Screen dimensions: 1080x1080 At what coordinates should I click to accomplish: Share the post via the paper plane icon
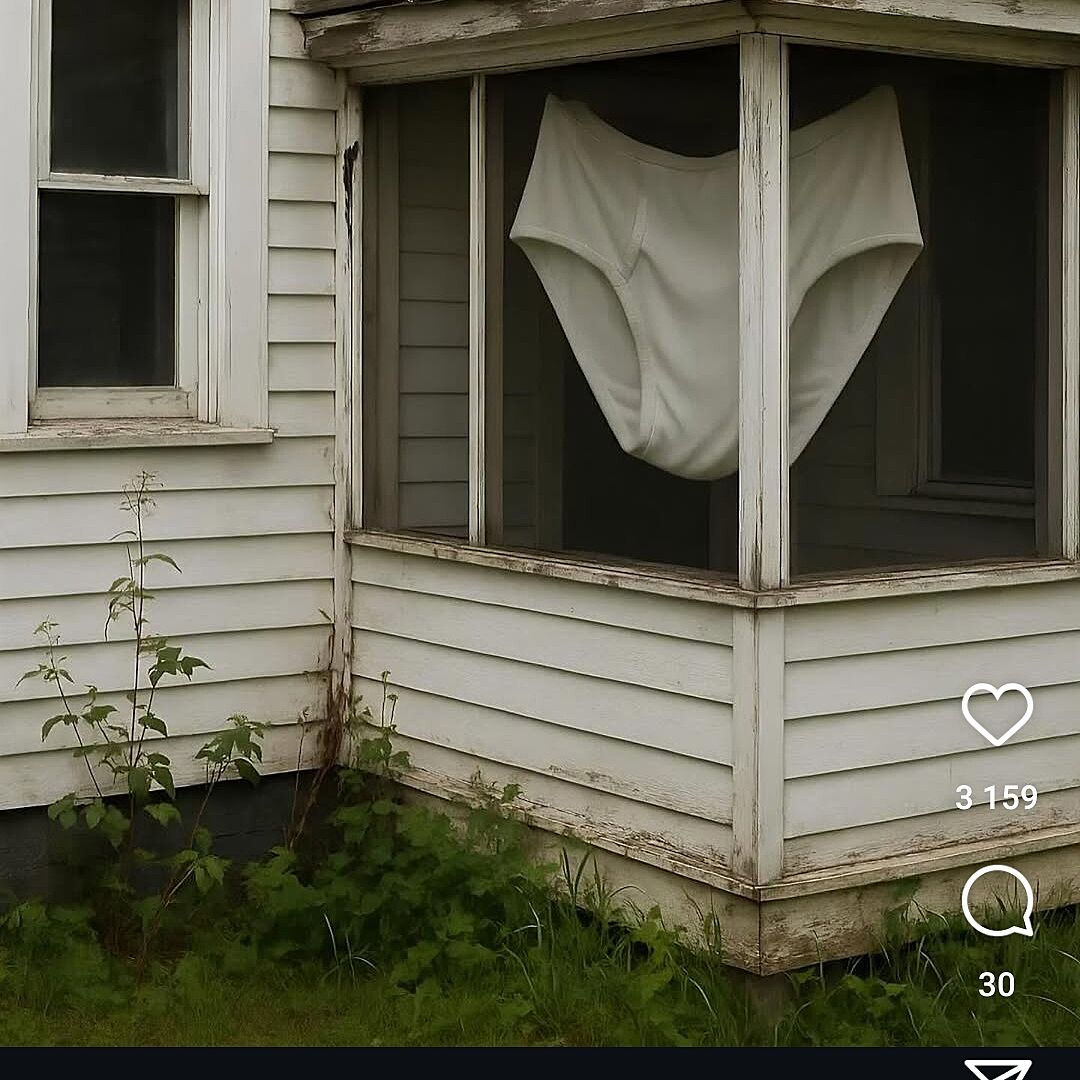[997, 1069]
